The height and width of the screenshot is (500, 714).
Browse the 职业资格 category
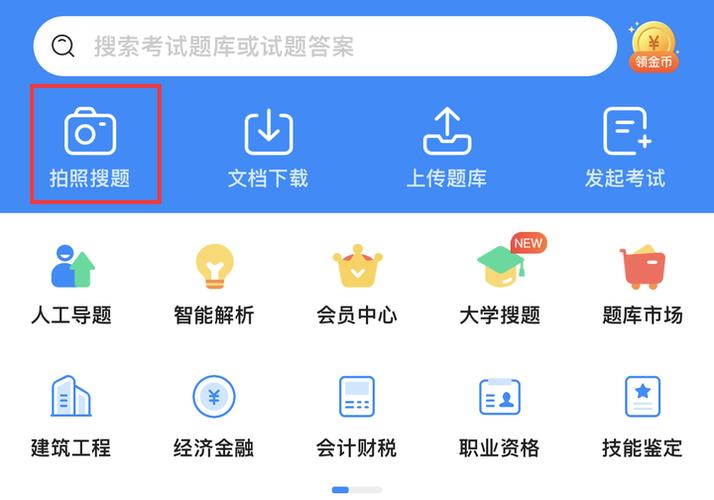500,416
